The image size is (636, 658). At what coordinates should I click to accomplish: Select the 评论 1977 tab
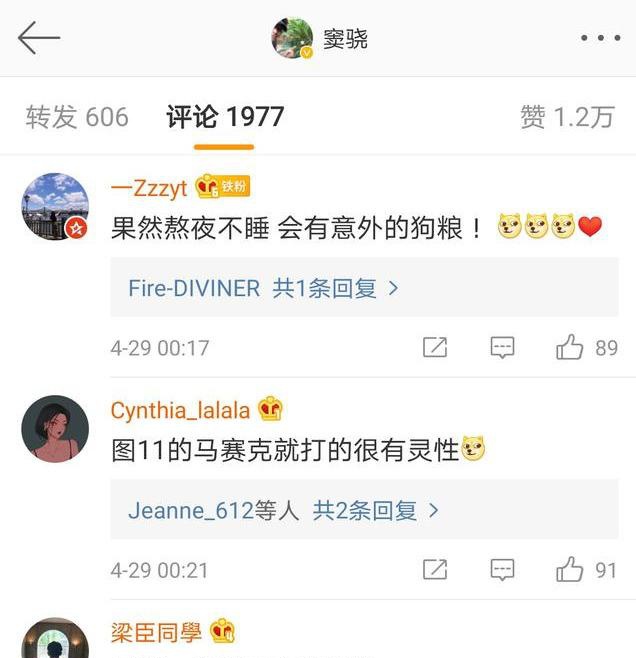point(225,117)
